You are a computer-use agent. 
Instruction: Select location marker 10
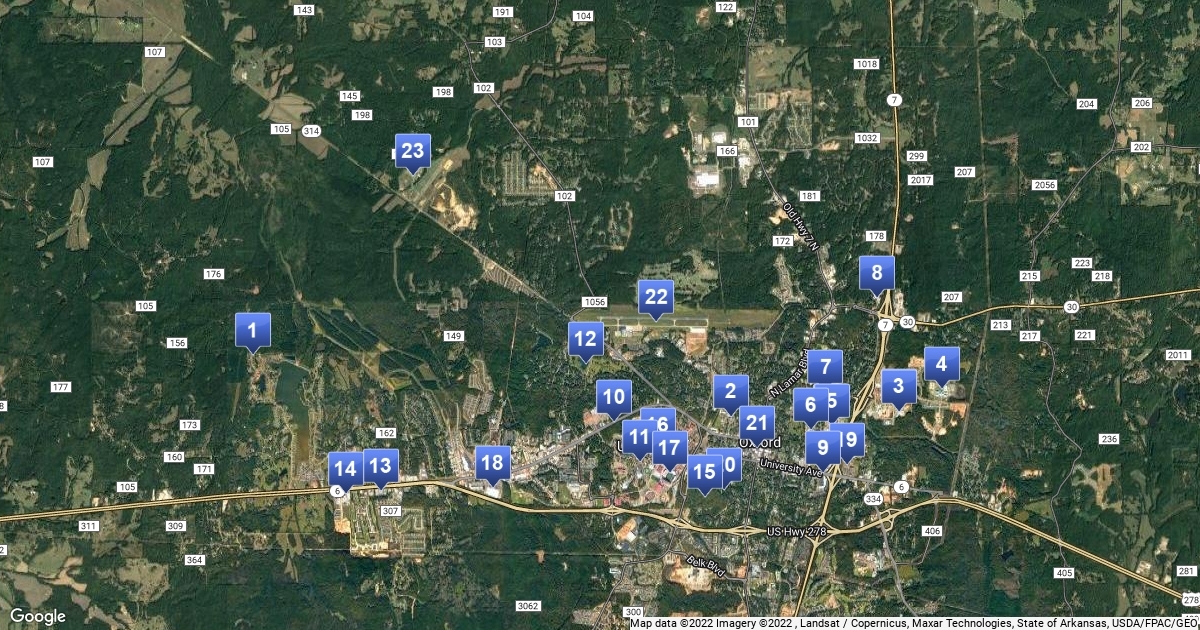point(614,397)
